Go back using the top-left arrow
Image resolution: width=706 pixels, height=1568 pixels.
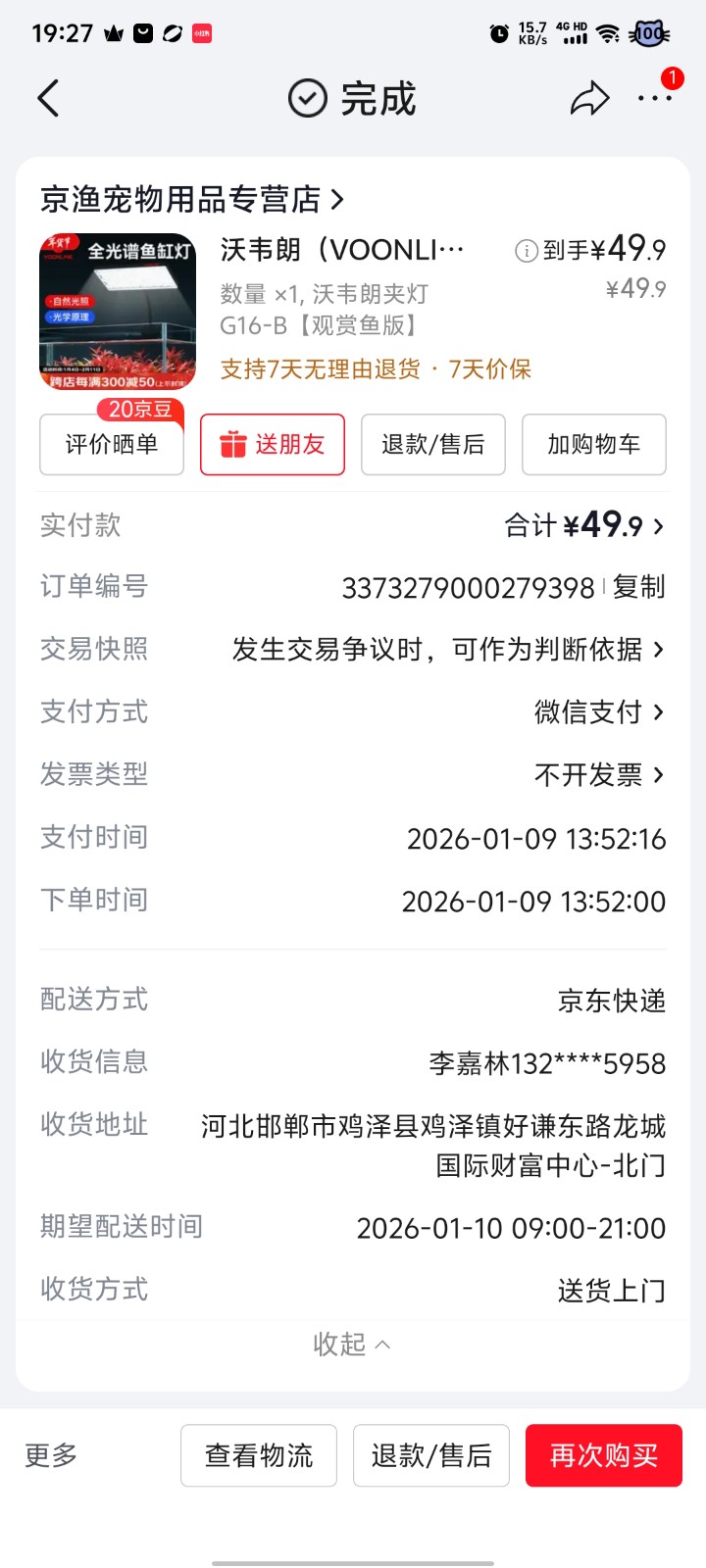click(x=48, y=98)
